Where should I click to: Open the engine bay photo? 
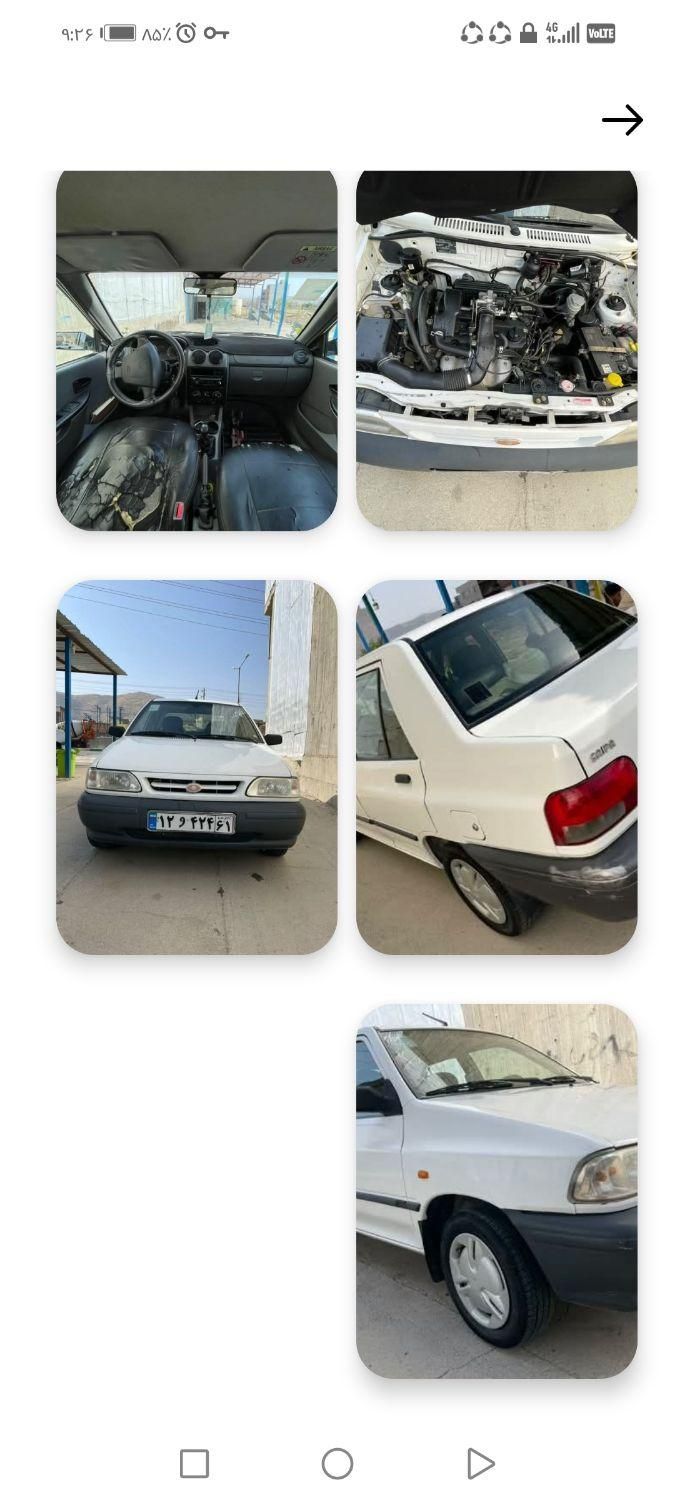[x=496, y=350]
